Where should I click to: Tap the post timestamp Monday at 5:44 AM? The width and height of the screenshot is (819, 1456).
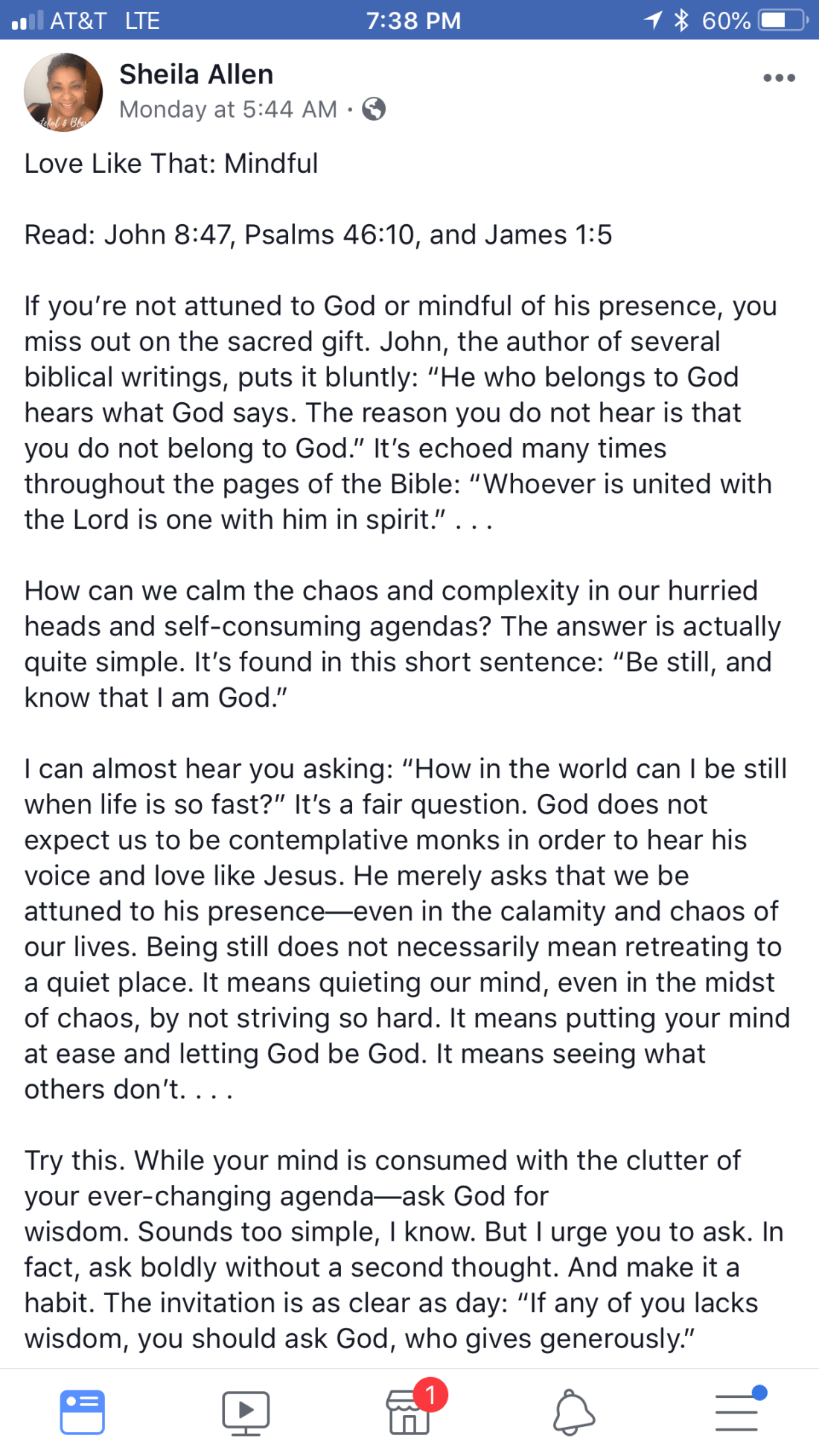tap(228, 109)
